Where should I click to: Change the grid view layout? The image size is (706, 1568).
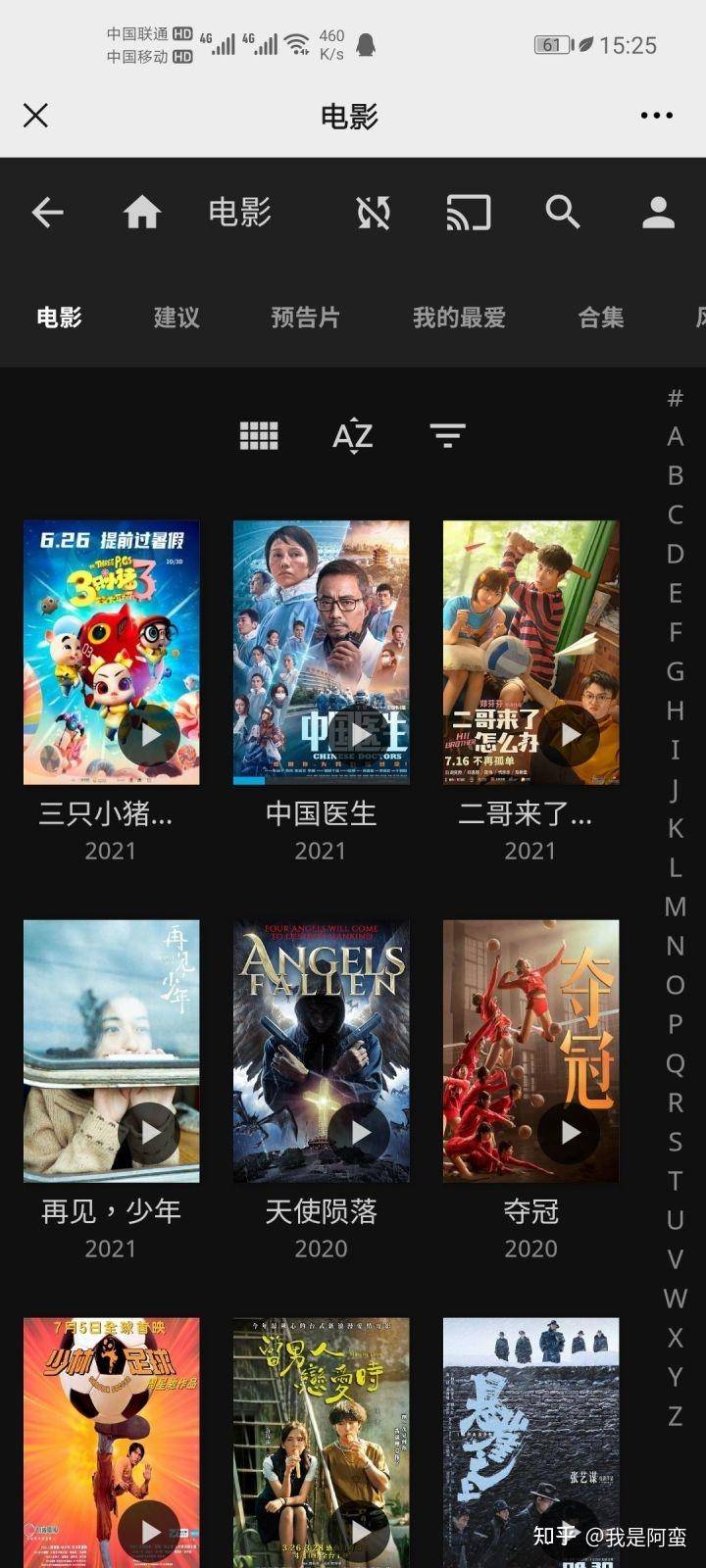click(259, 435)
